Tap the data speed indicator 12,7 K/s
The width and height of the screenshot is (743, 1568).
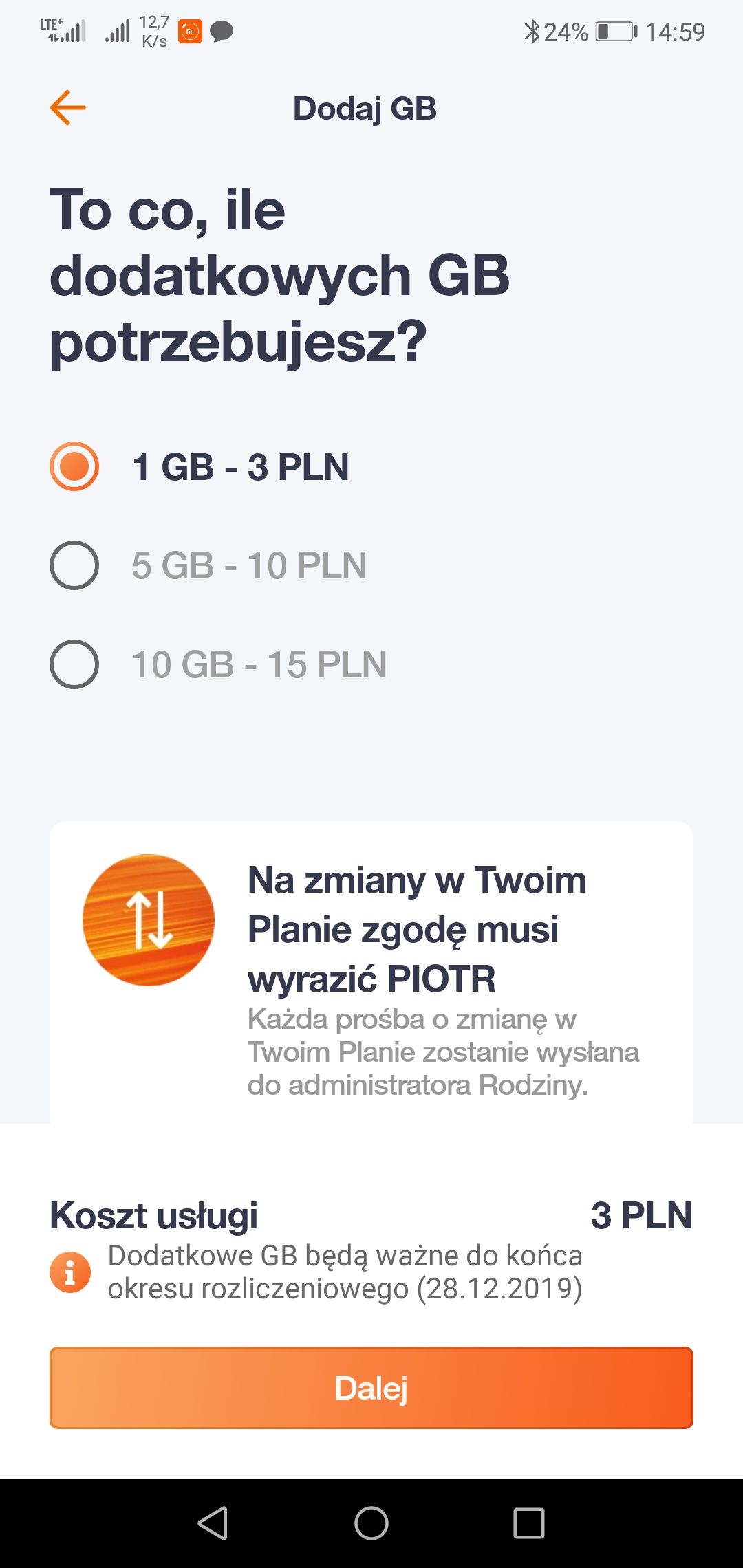pyautogui.click(x=152, y=30)
